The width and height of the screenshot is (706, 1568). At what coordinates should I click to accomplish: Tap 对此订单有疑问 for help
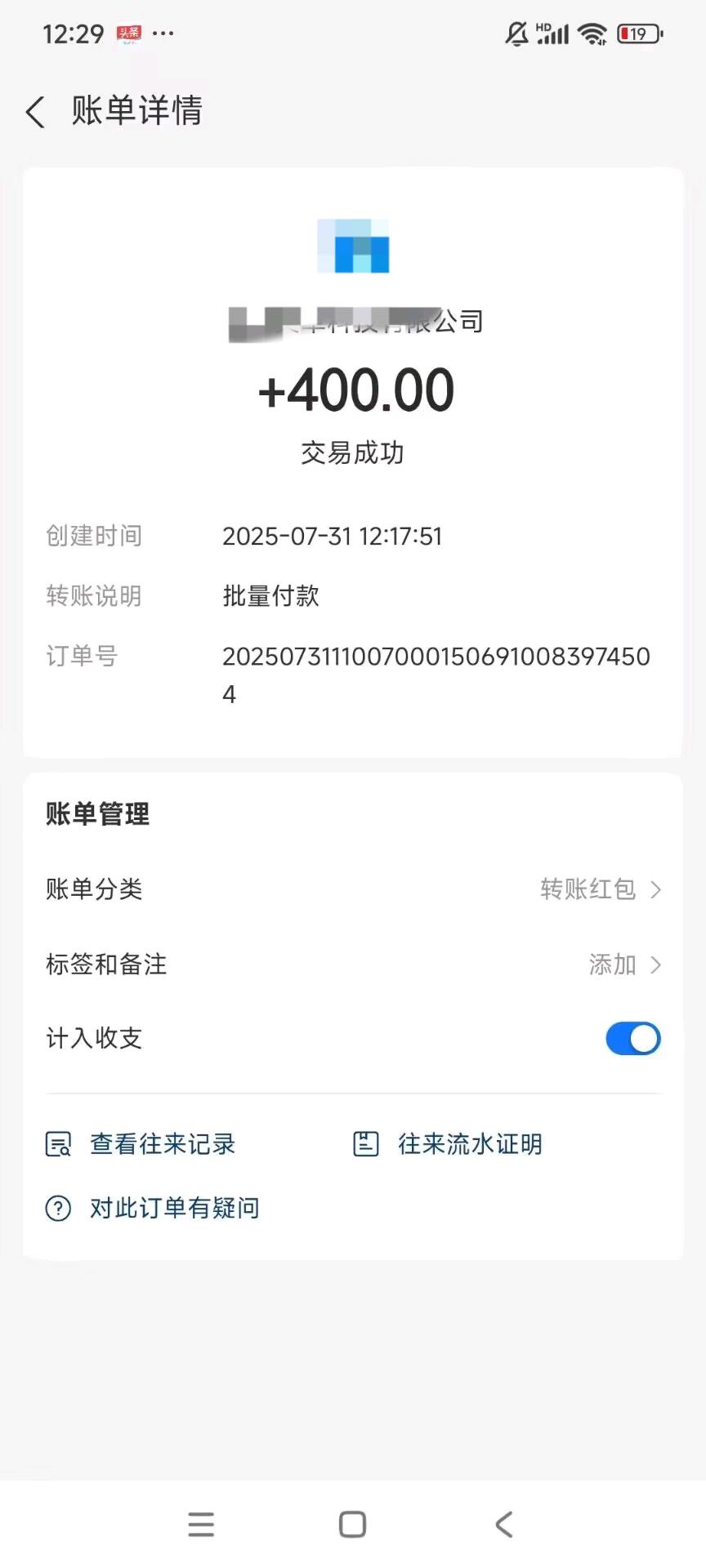(x=152, y=1208)
